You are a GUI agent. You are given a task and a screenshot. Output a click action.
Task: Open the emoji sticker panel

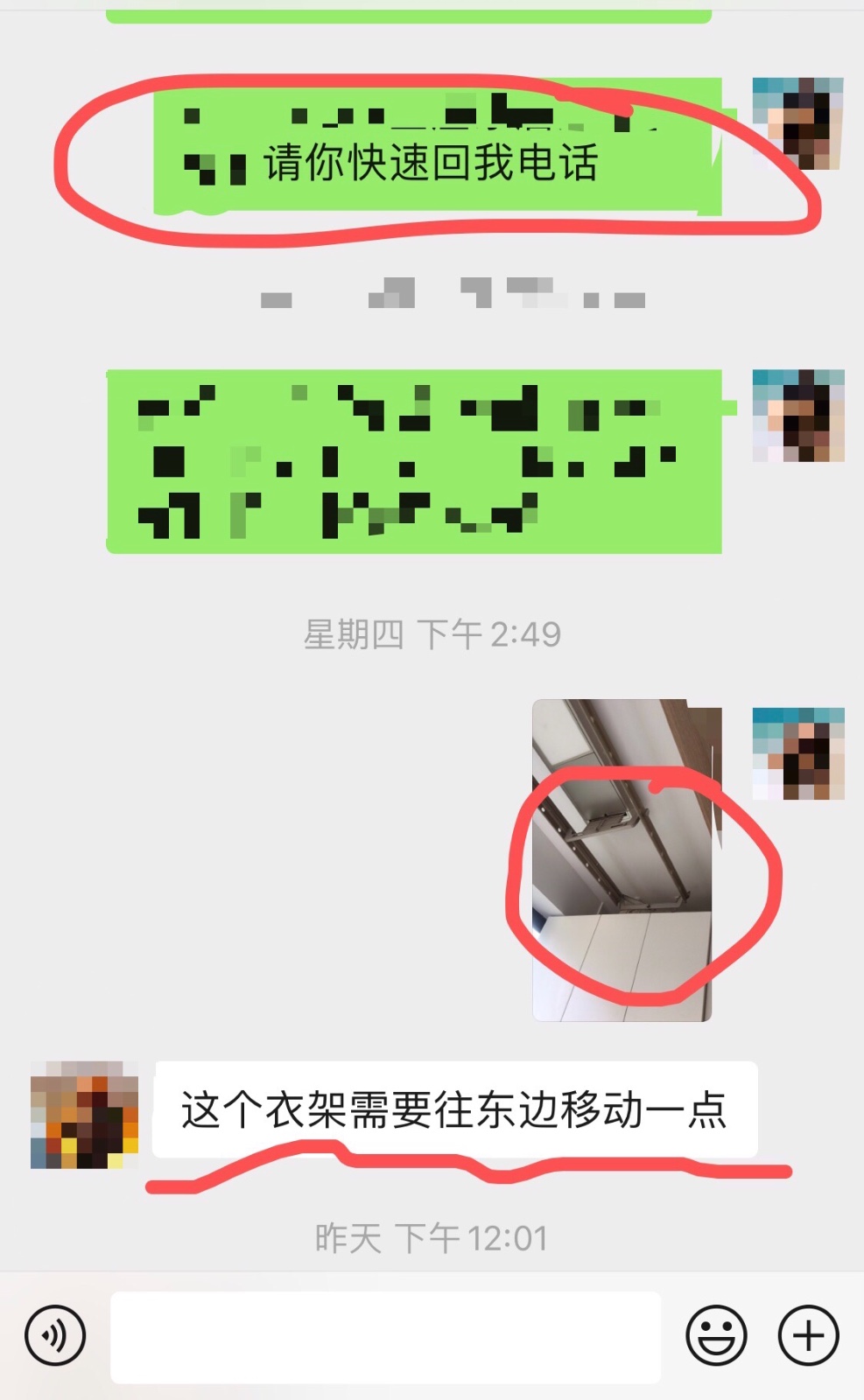[716, 1336]
